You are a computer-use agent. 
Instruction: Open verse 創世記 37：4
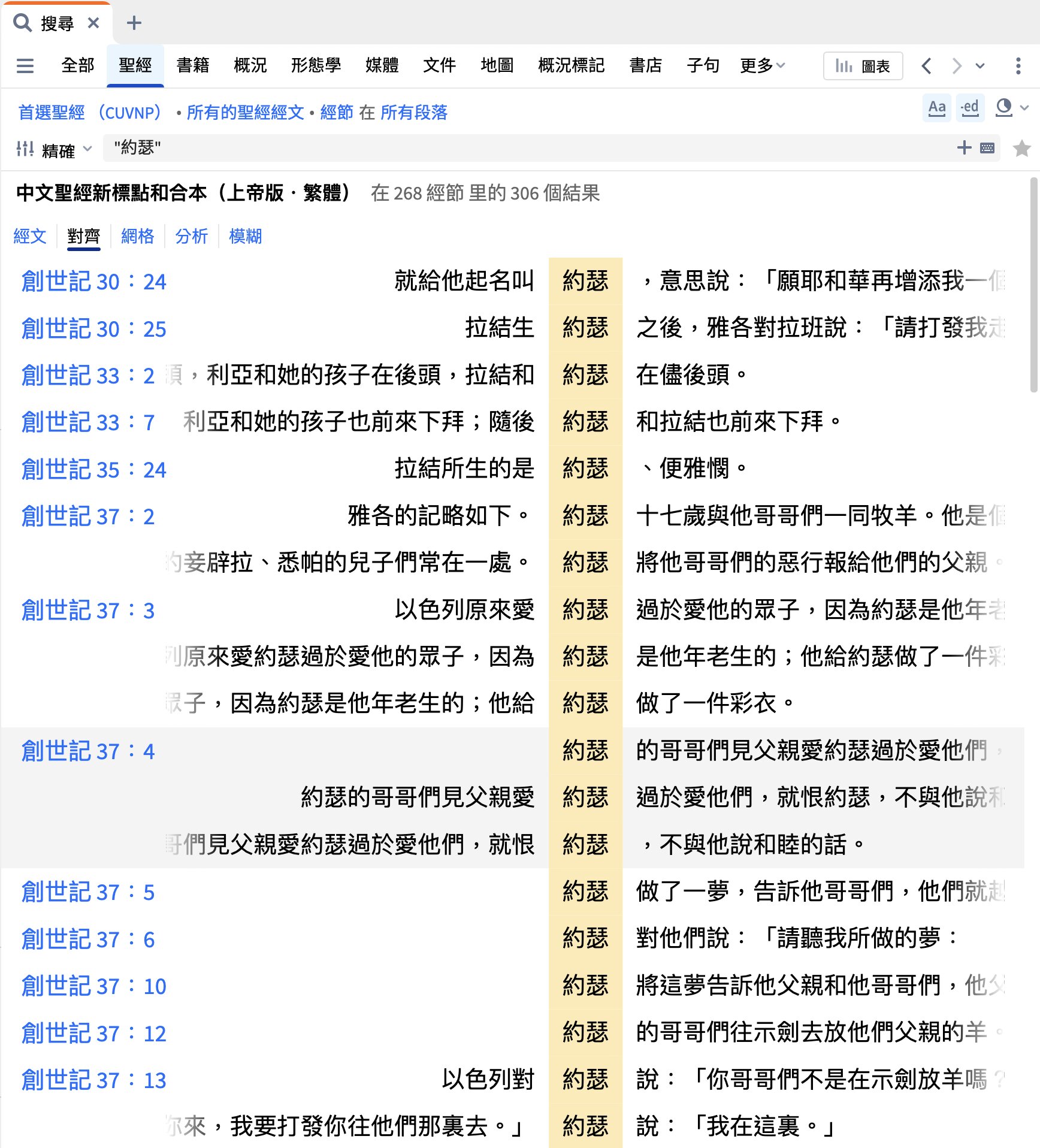click(x=88, y=751)
